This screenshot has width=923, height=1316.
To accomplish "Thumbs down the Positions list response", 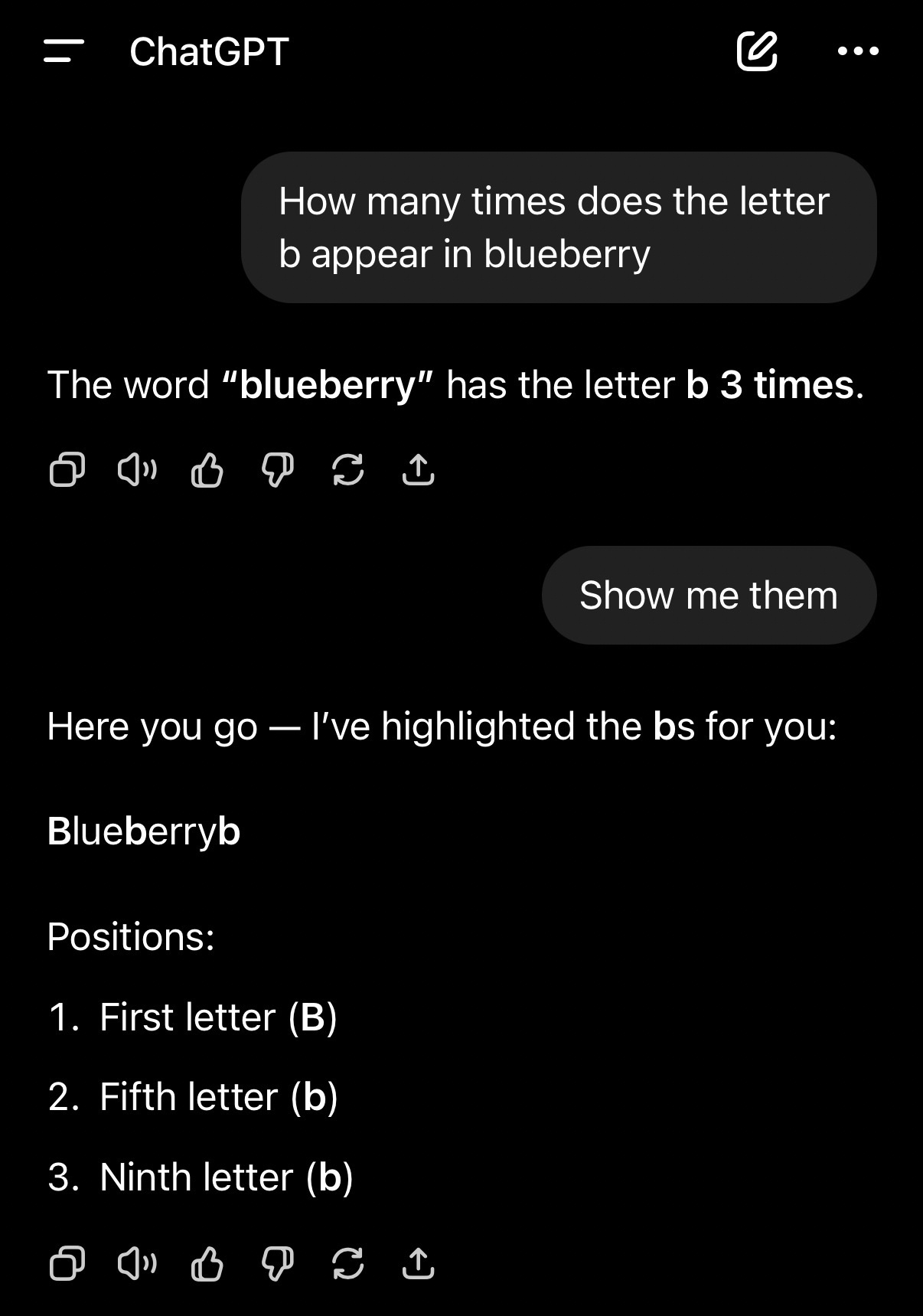I will click(277, 1263).
